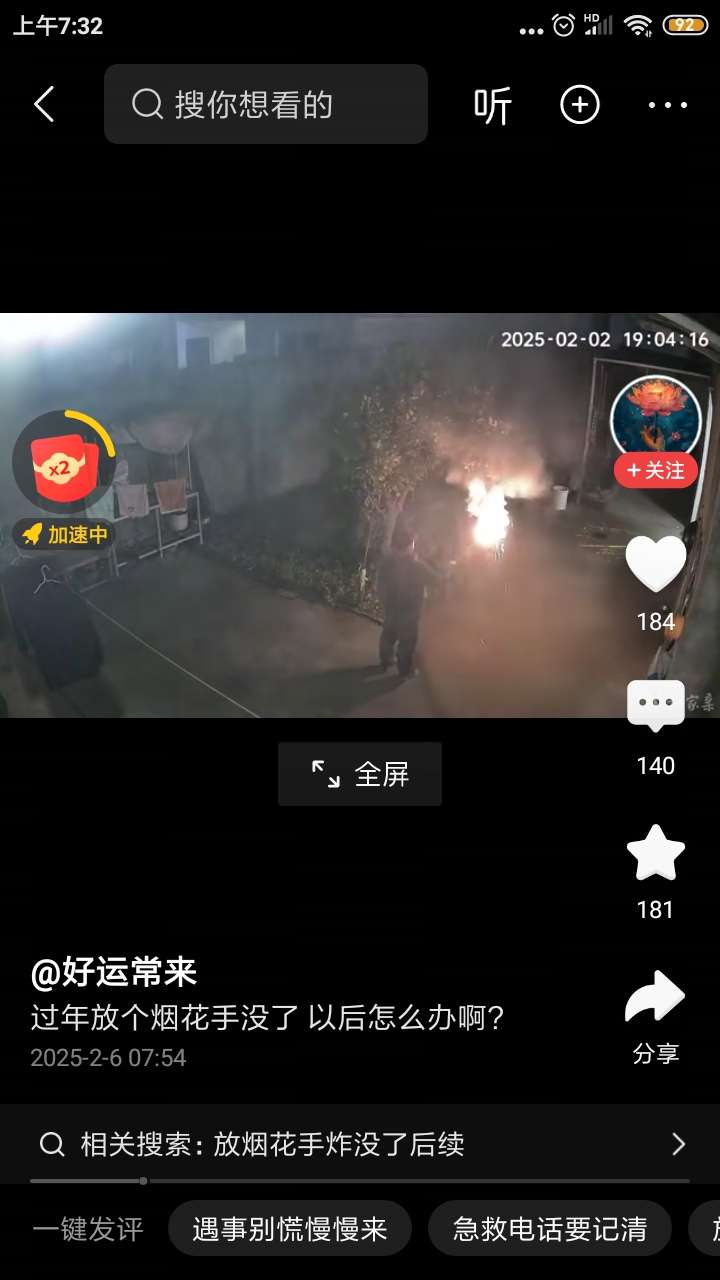This screenshot has height=1280, width=720.
Task: Follow the author via +关注
Action: click(656, 470)
